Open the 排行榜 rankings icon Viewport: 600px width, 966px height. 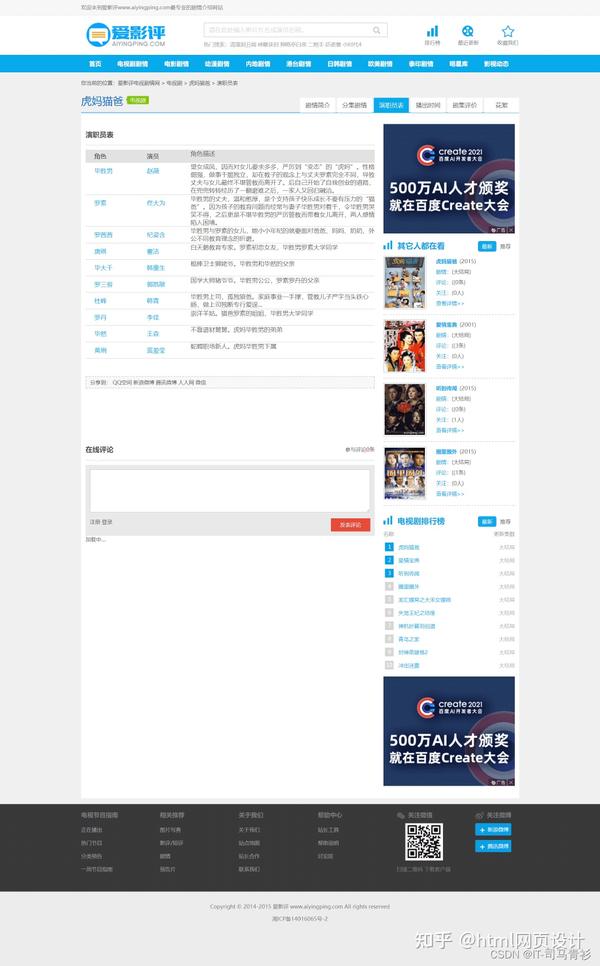coord(432,35)
